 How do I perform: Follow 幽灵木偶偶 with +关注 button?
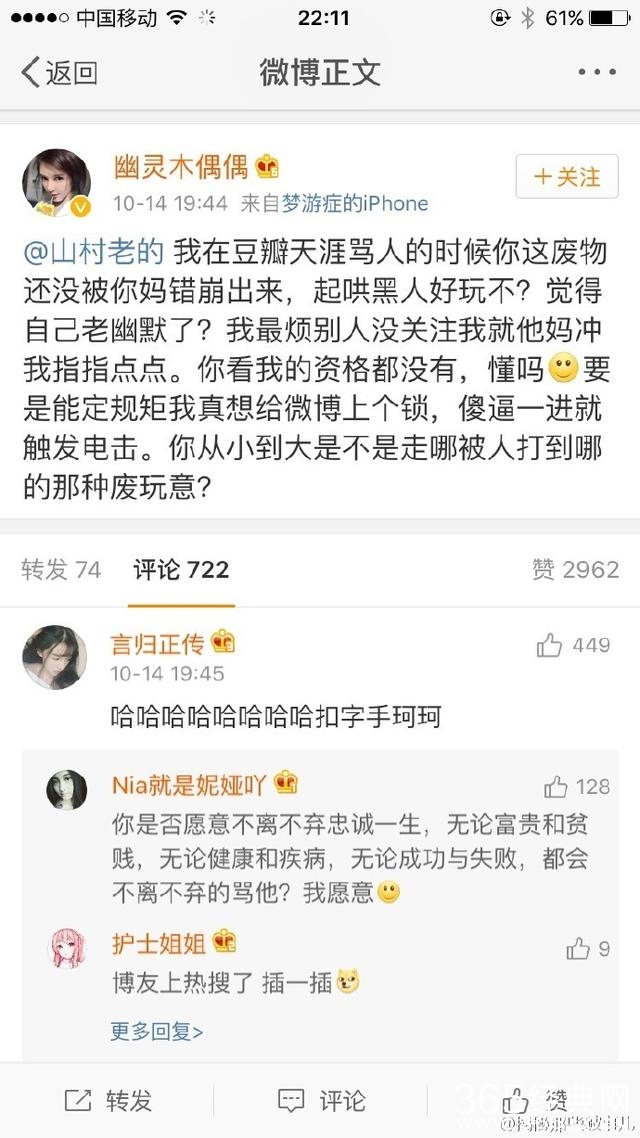coord(567,177)
